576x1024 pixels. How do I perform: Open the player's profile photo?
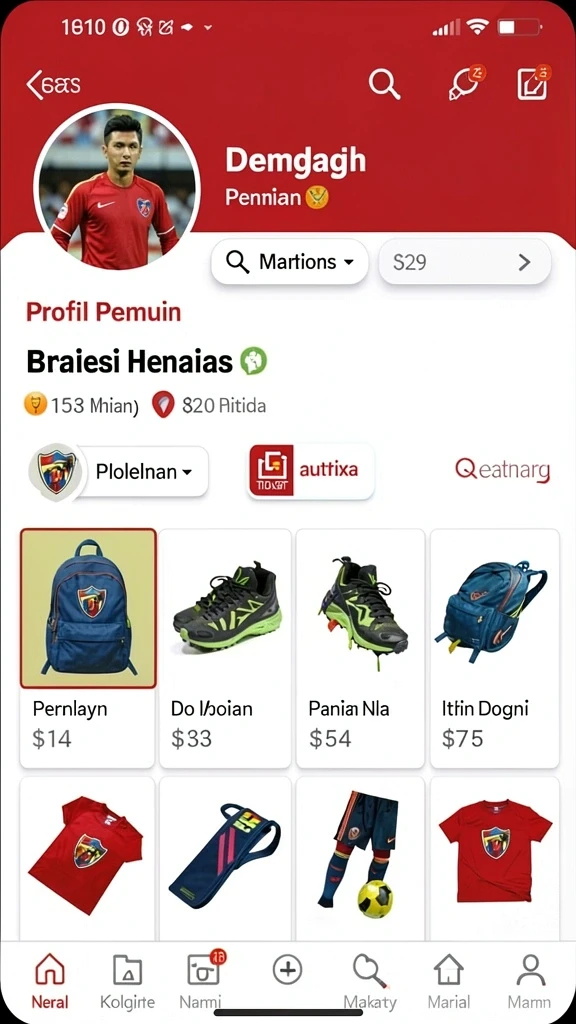pos(117,187)
